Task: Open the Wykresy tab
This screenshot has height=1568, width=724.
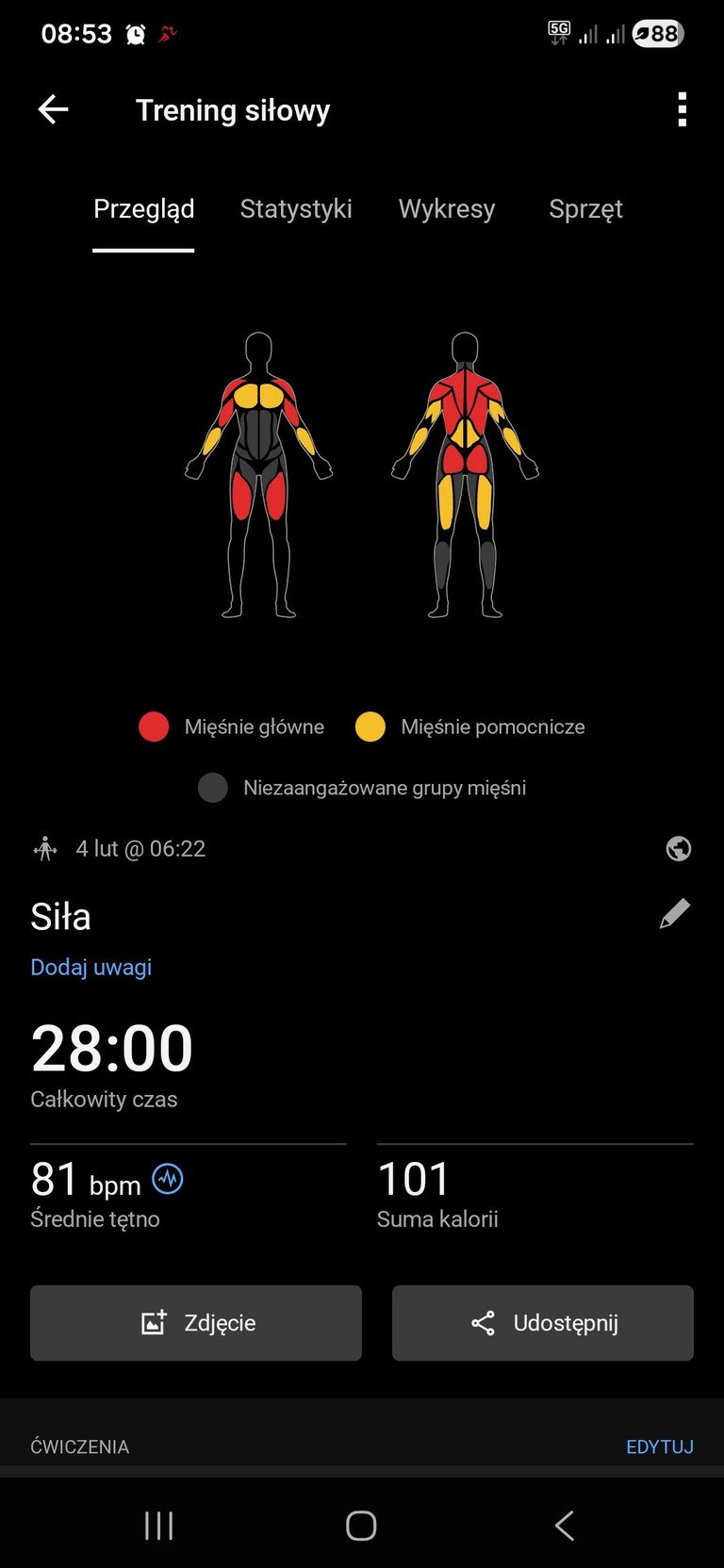Action: pyautogui.click(x=447, y=209)
